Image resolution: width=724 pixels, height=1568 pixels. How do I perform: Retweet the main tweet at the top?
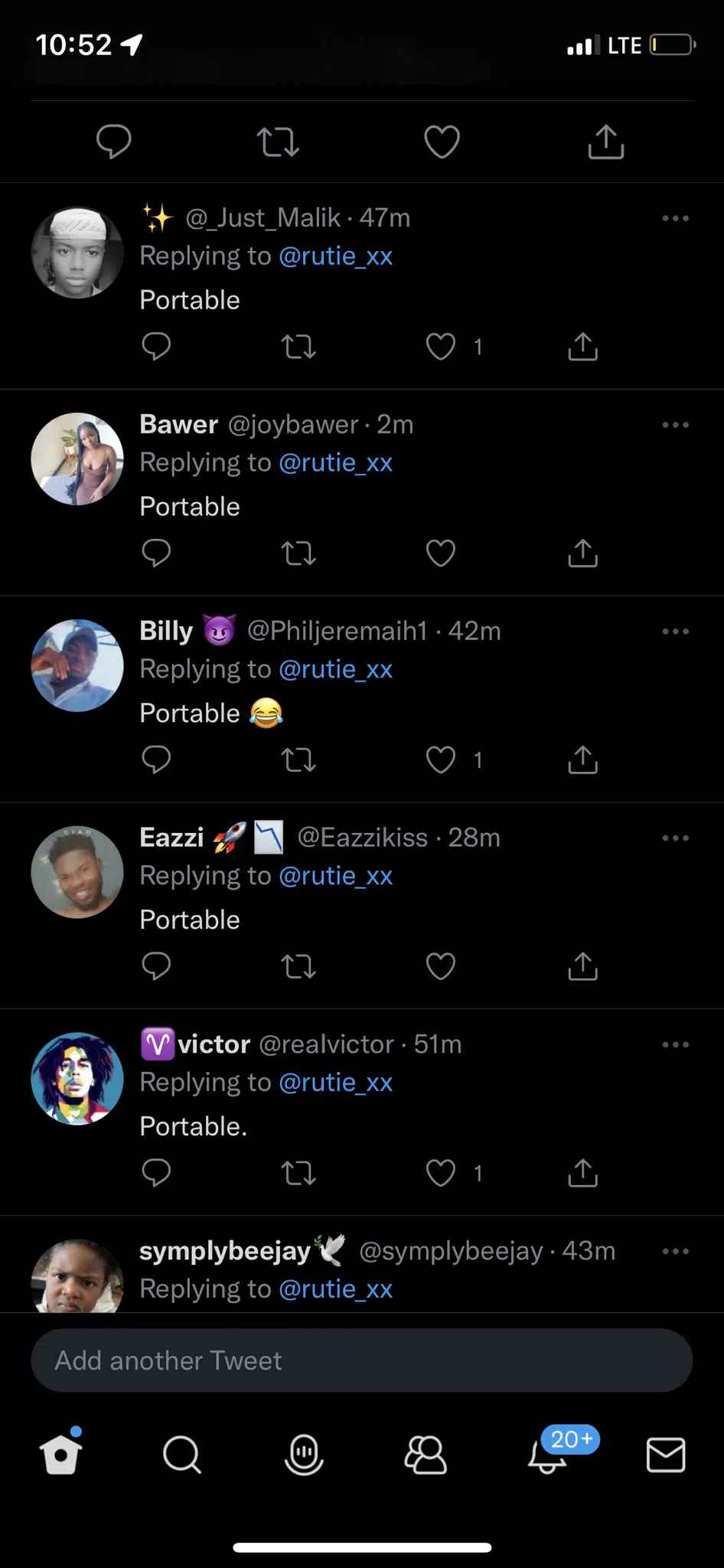278,142
